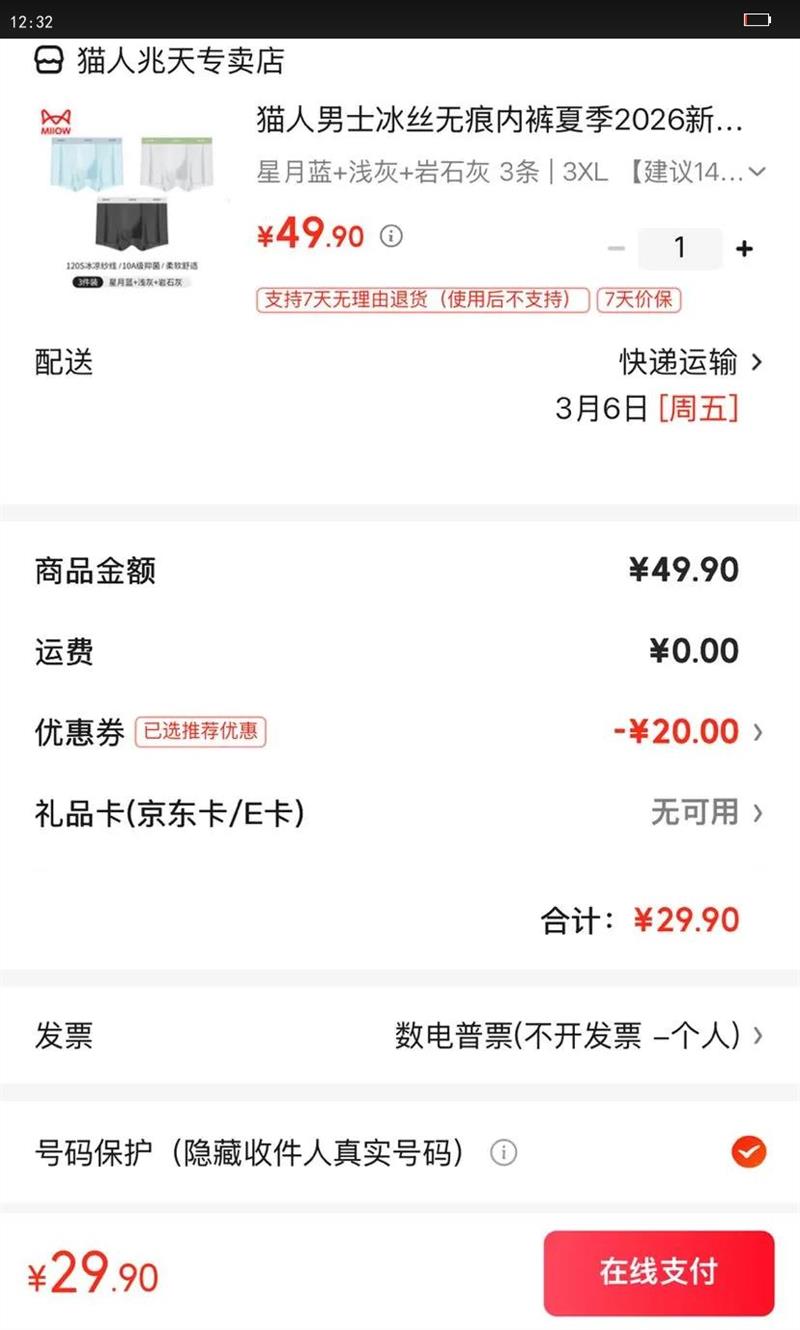This screenshot has height=1330, width=800.
Task: Open the 发票 invoice settings row
Action: [400, 1036]
